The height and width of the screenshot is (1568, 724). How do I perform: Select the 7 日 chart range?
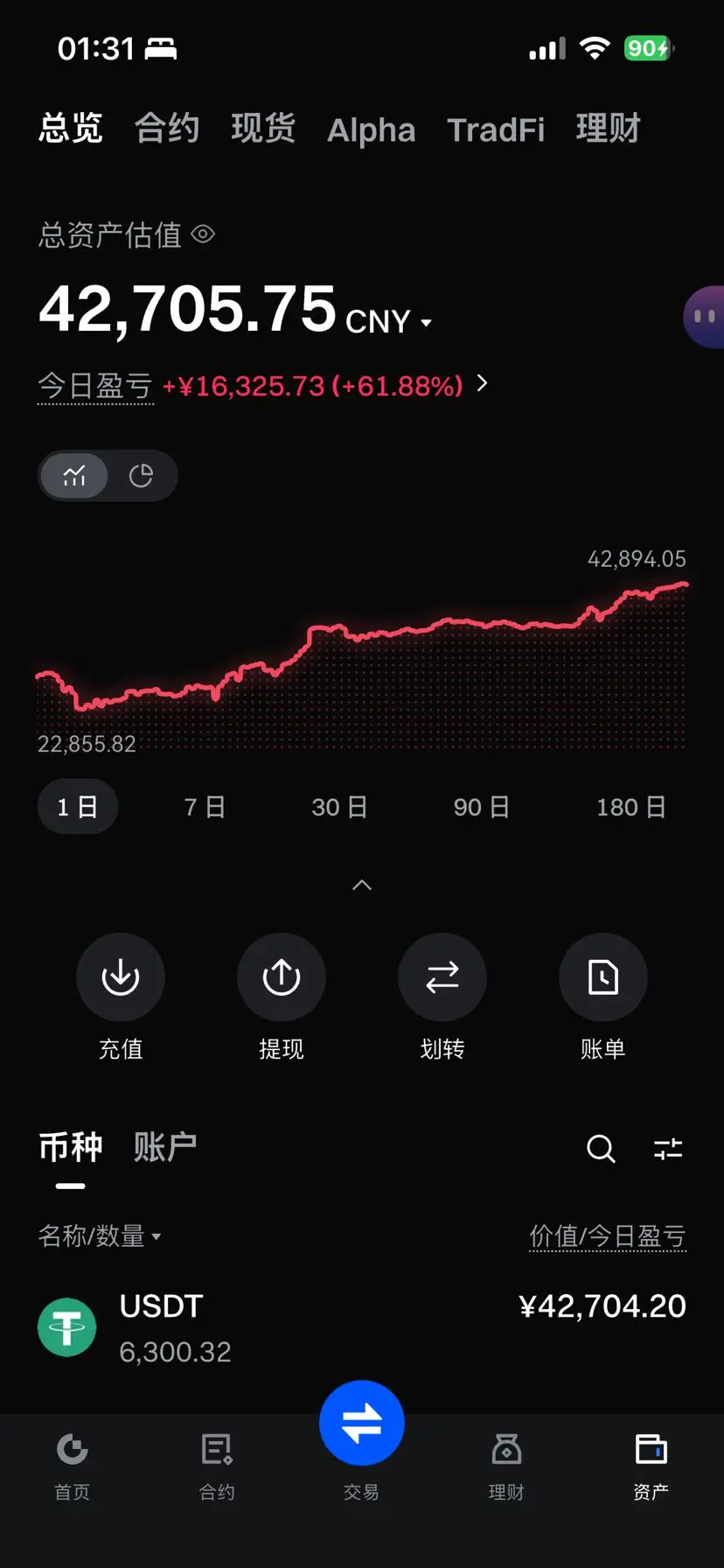[x=205, y=807]
